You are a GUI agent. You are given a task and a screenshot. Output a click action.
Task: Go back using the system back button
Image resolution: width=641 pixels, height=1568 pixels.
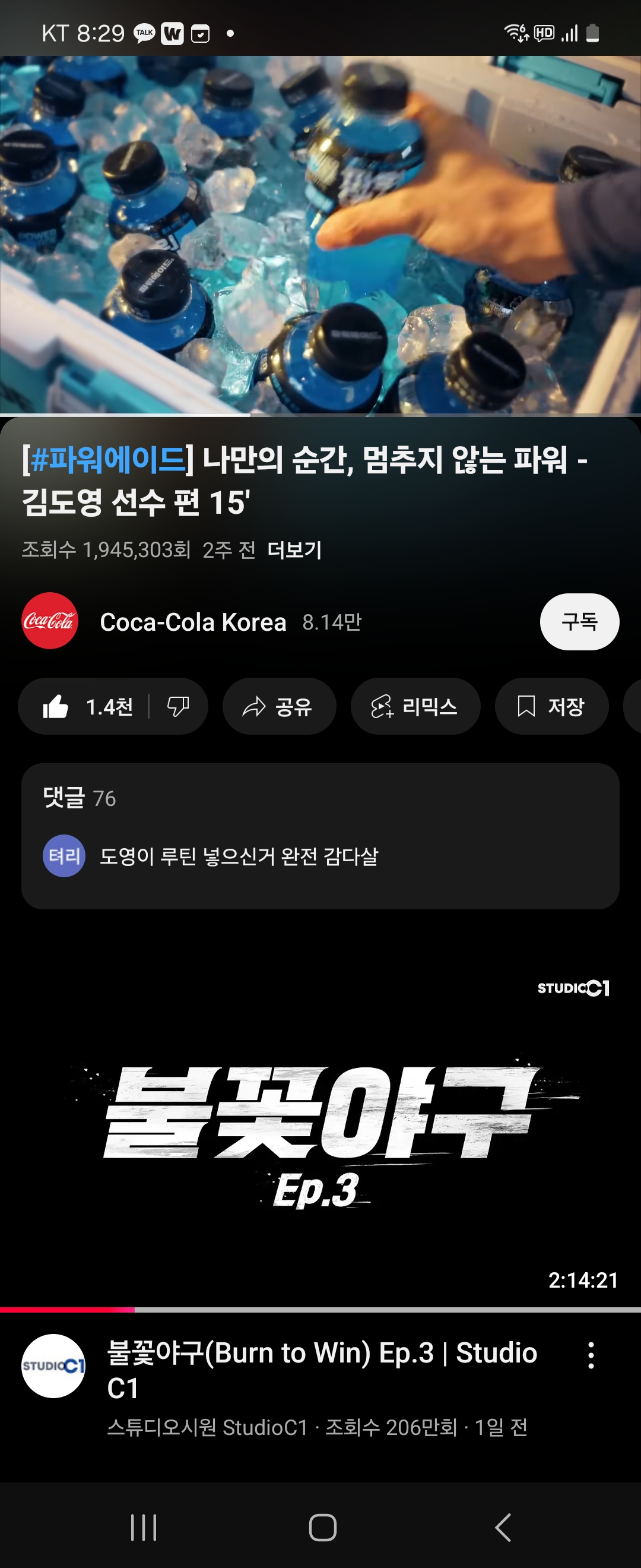click(502, 1528)
